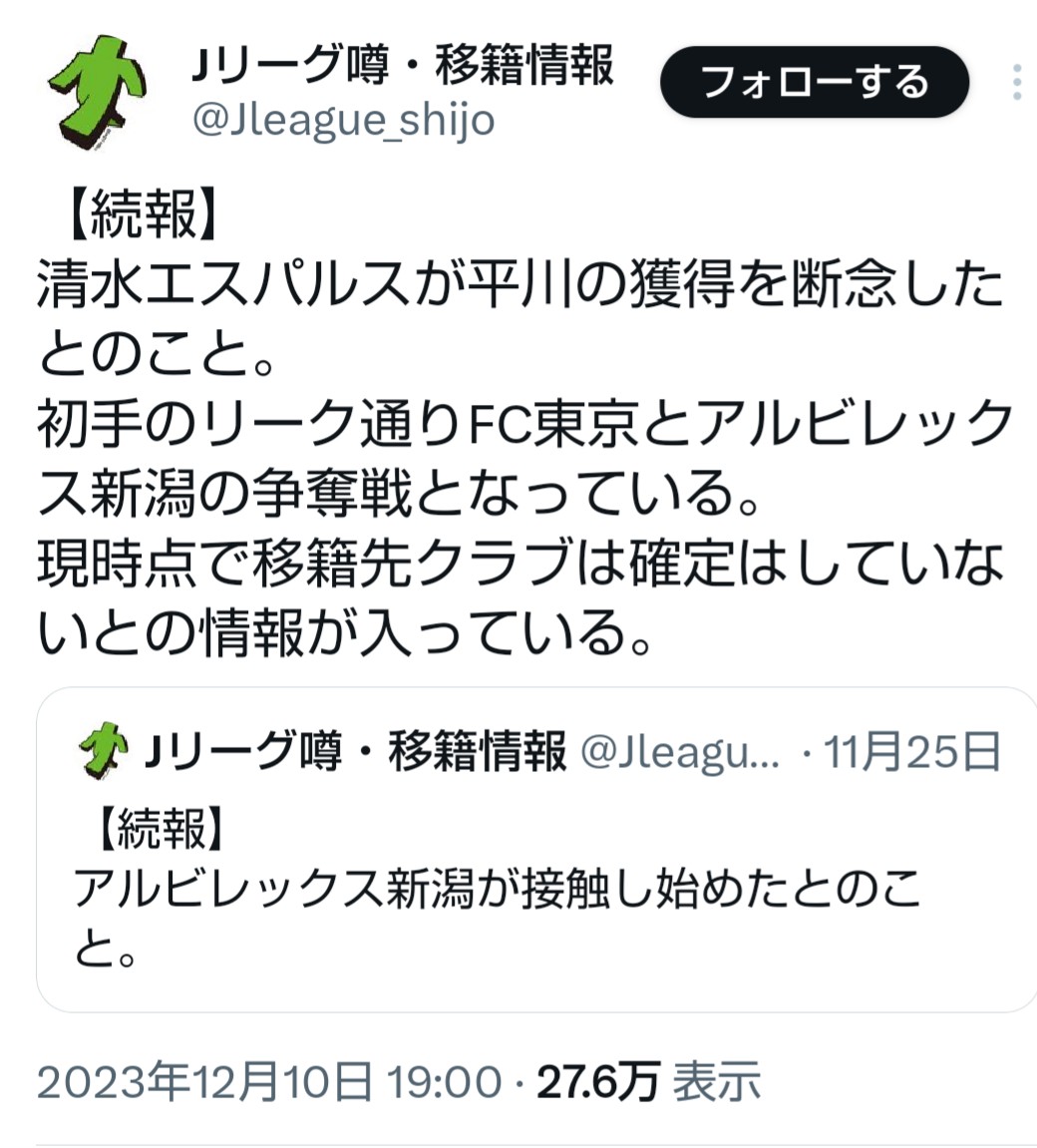Open the @Jleague_shijo handle
Viewport: 1037px width, 1148px height.
tap(342, 121)
